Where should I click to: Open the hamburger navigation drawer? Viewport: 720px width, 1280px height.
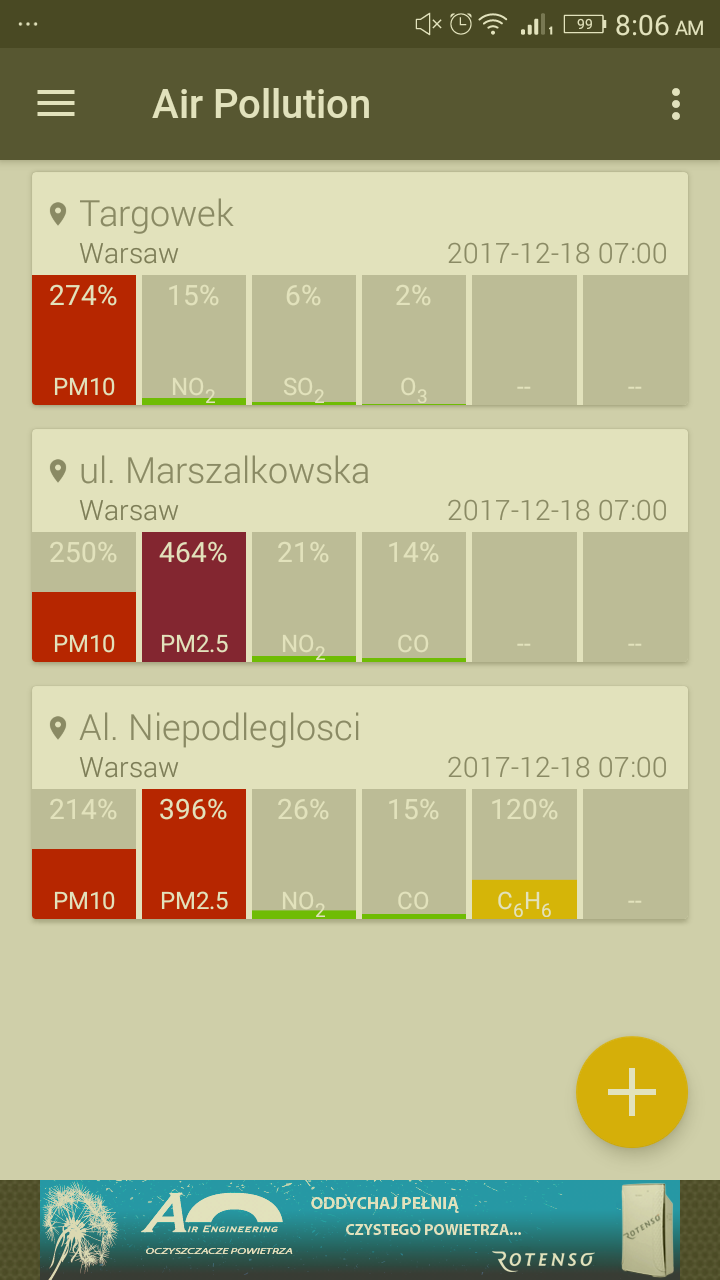coord(56,104)
